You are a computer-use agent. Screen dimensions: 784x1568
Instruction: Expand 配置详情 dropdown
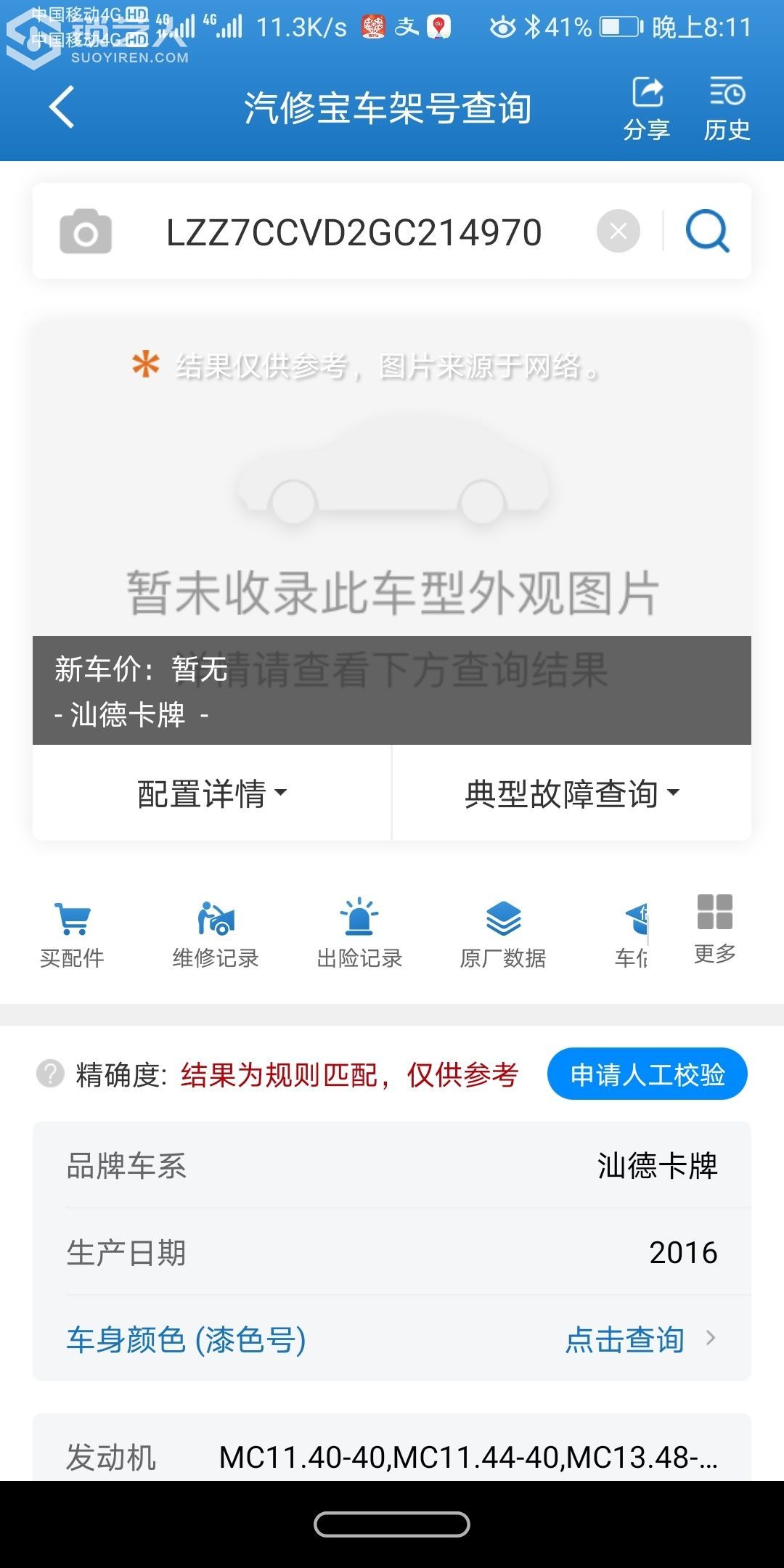coord(211,793)
